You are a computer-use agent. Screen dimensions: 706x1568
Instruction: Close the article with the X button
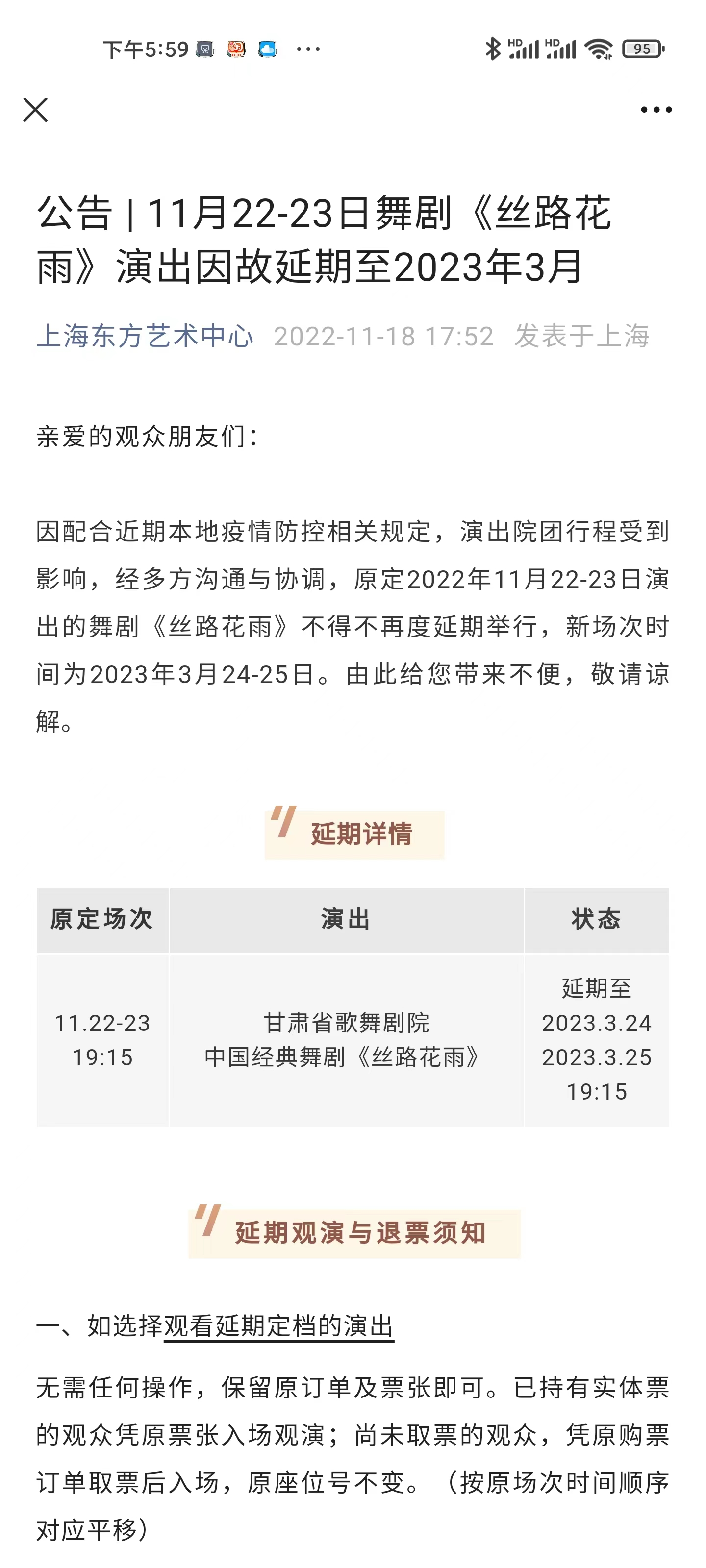pyautogui.click(x=35, y=110)
